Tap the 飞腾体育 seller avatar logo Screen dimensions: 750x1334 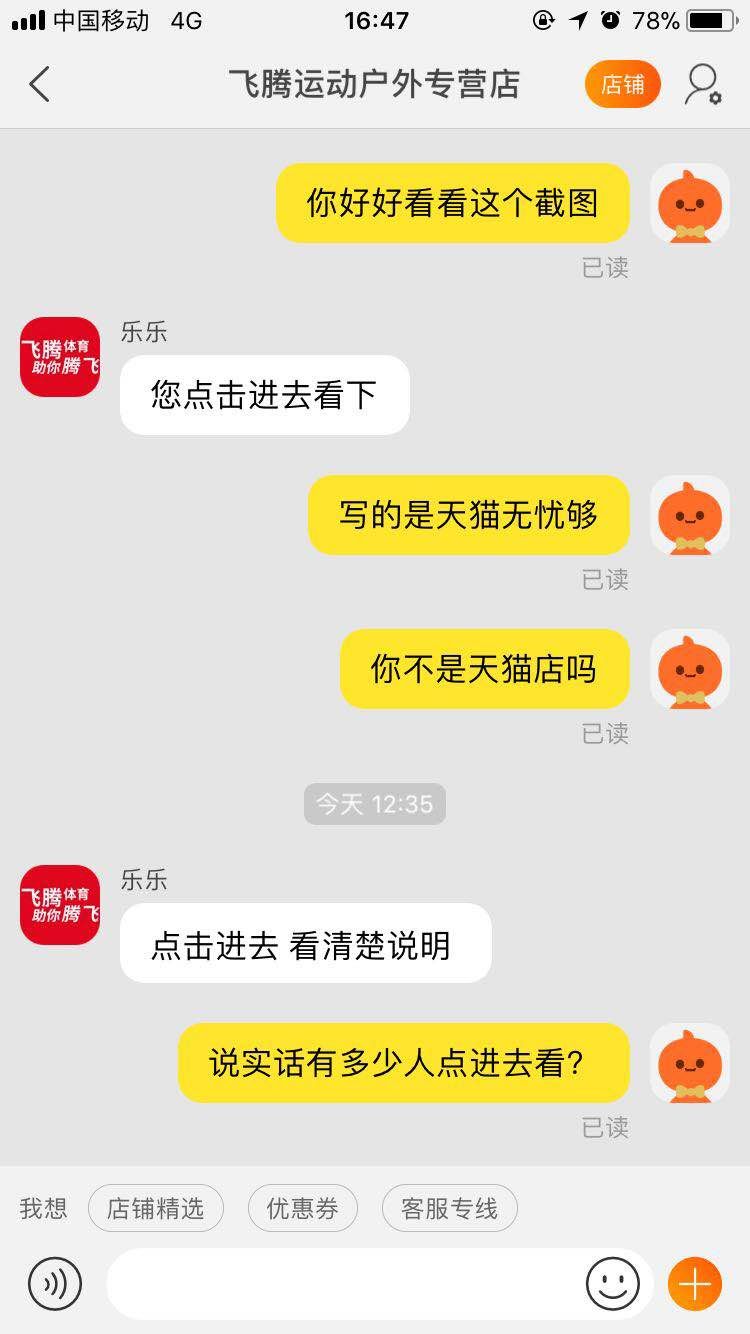[59, 357]
